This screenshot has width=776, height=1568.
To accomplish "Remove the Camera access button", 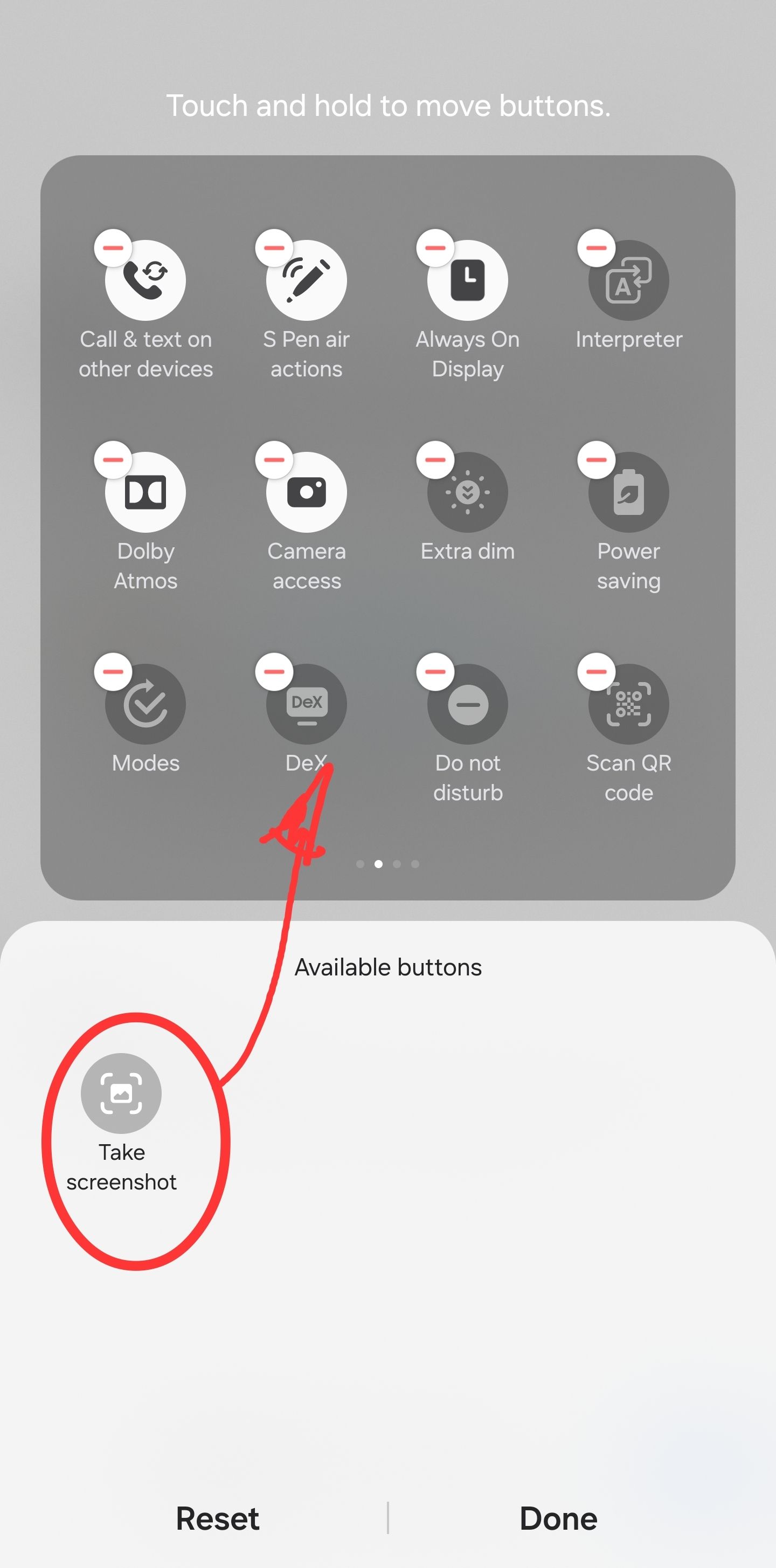I will click(x=274, y=459).
